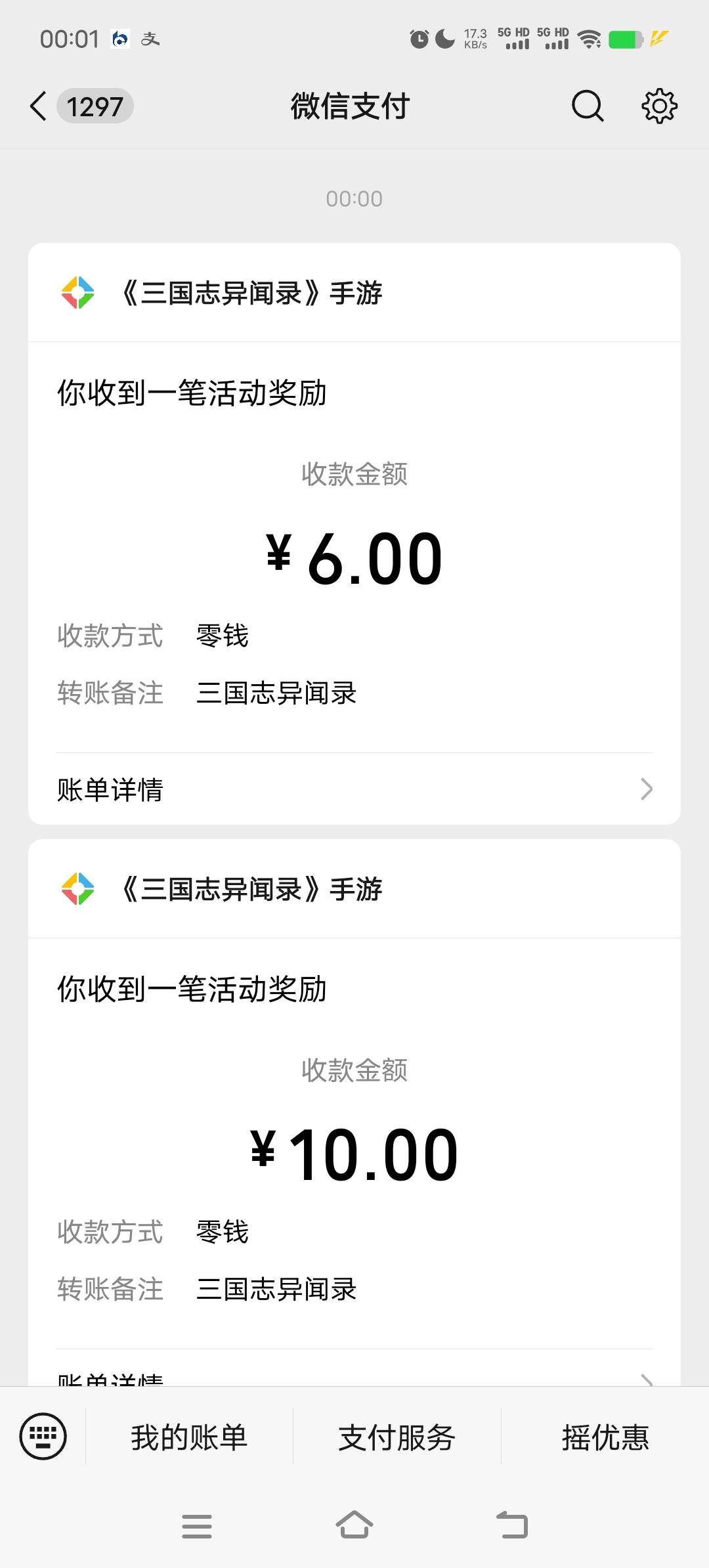Screen dimensions: 709x1568
Task: Go back to the chat list
Action: click(x=39, y=106)
